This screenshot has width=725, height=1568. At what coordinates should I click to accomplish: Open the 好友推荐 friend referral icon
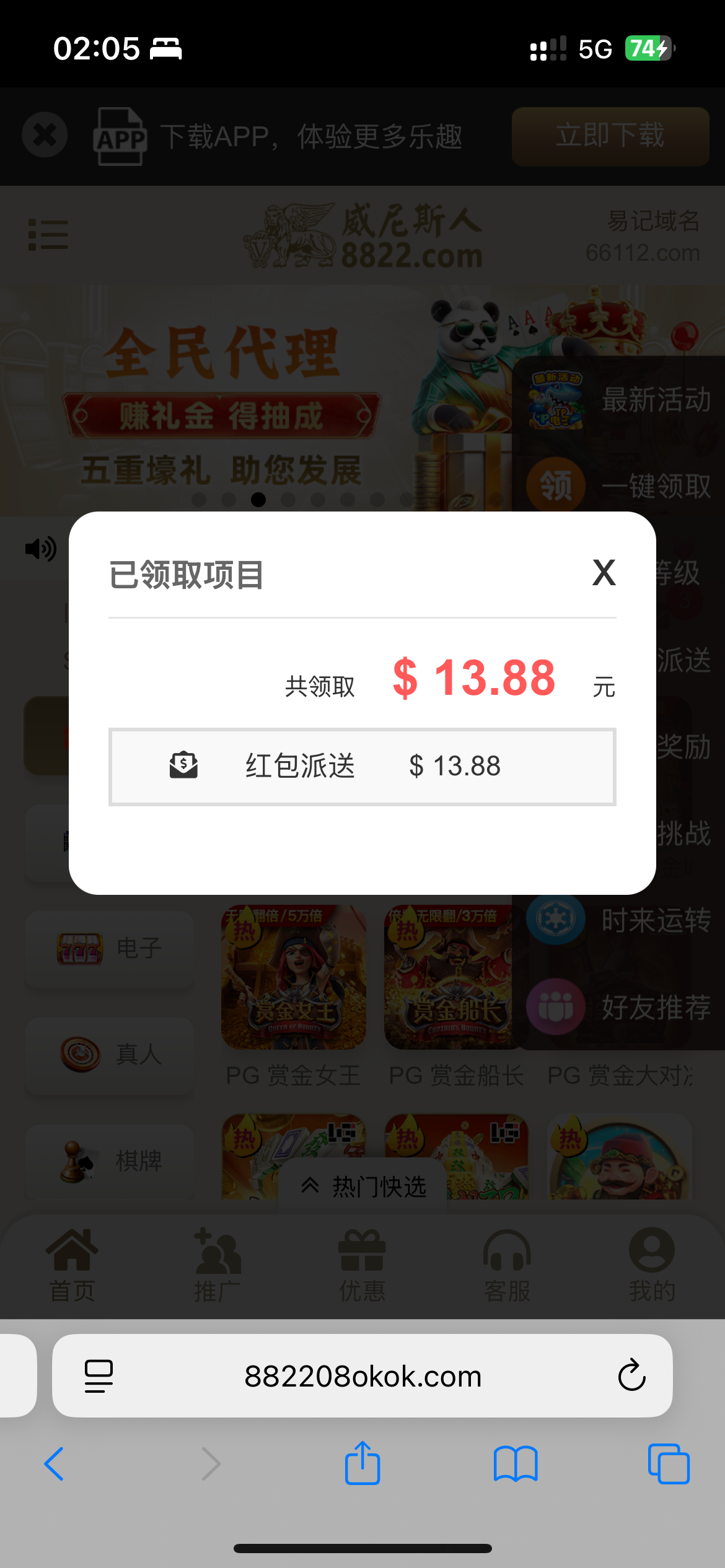(555, 1008)
